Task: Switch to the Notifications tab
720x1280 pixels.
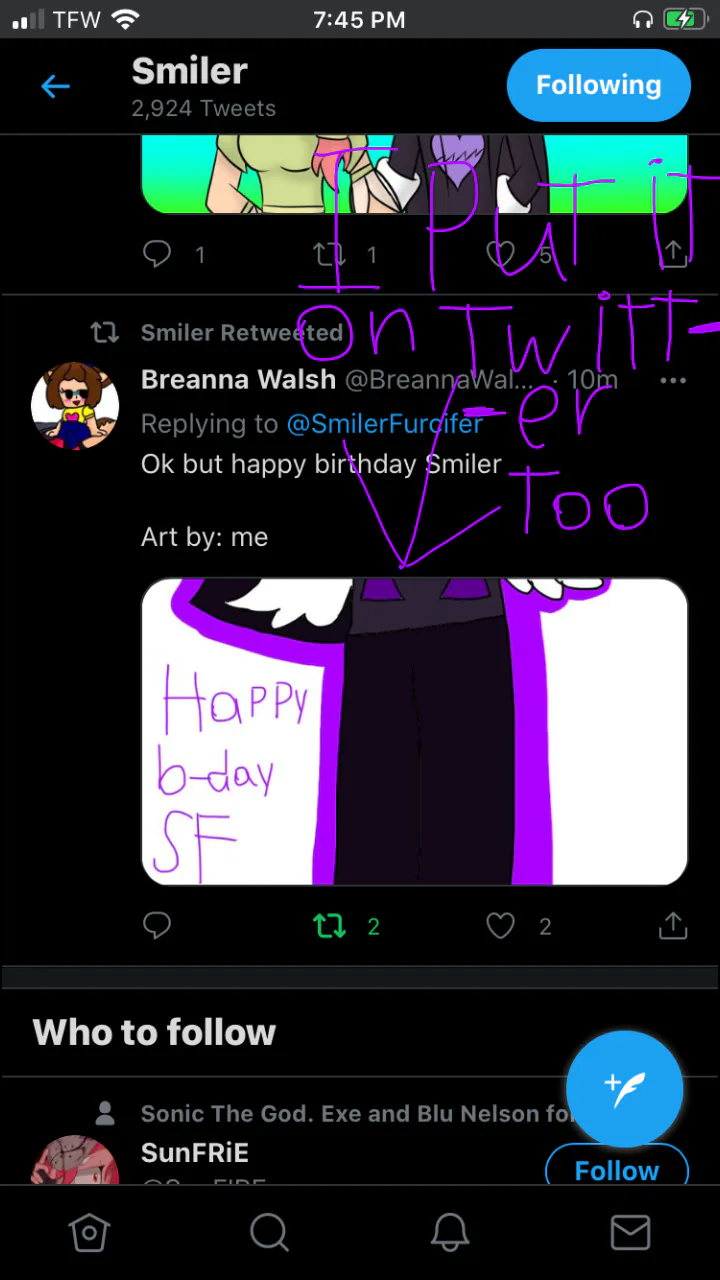Action: [450, 1232]
